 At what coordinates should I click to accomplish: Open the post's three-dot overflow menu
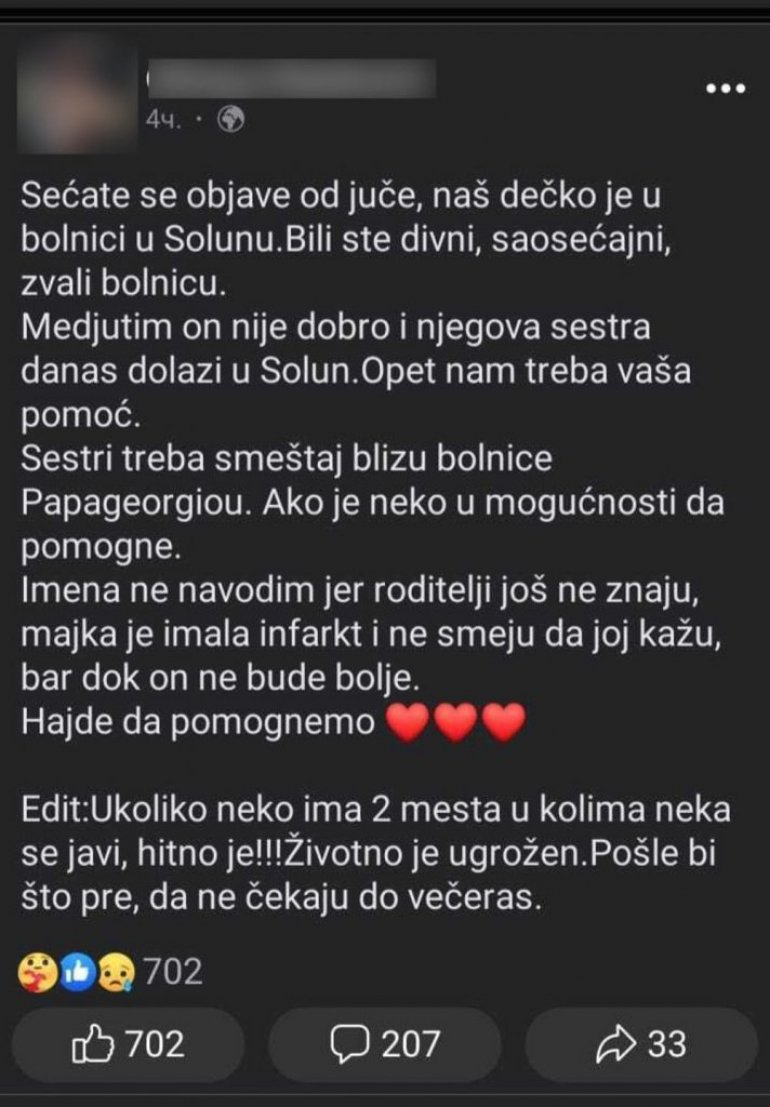pos(726,89)
